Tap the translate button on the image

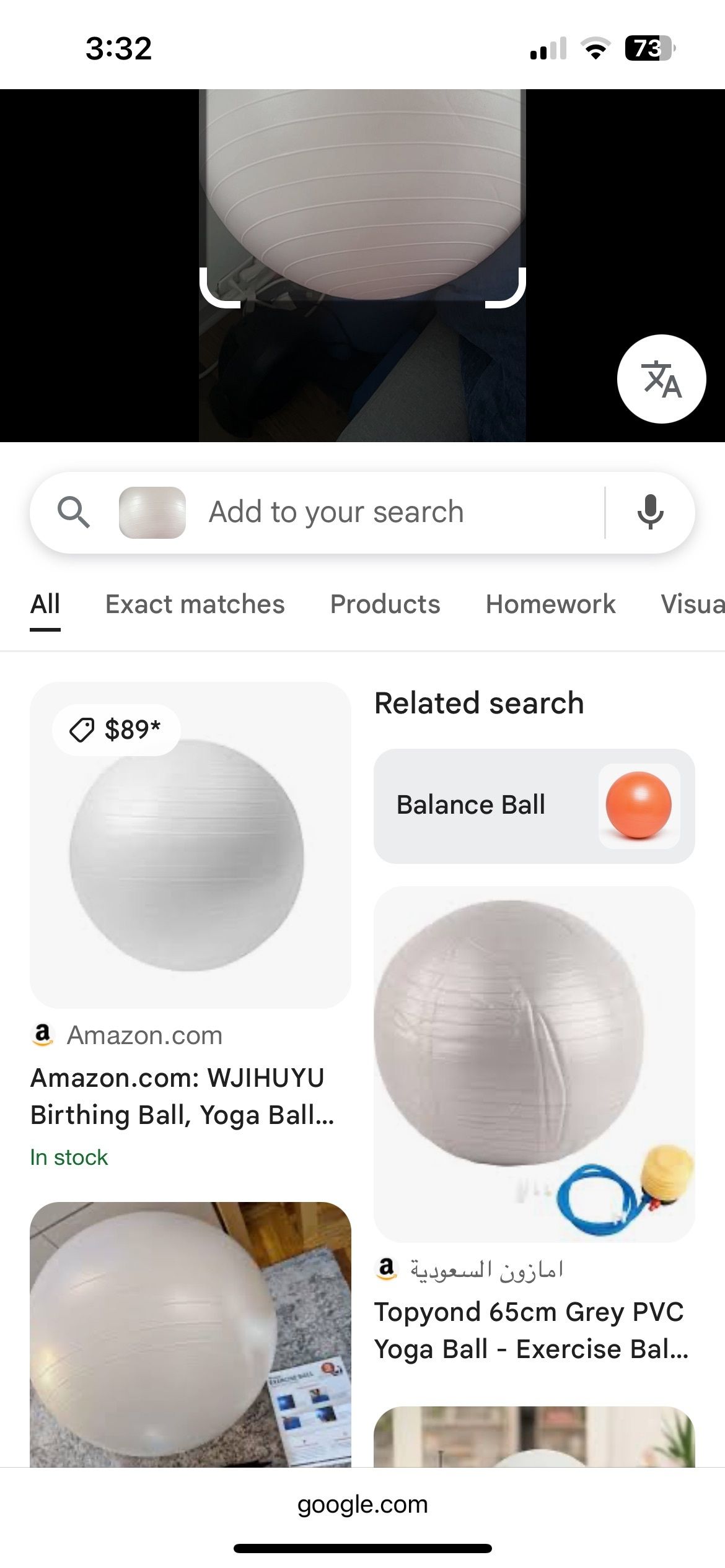pos(661,379)
